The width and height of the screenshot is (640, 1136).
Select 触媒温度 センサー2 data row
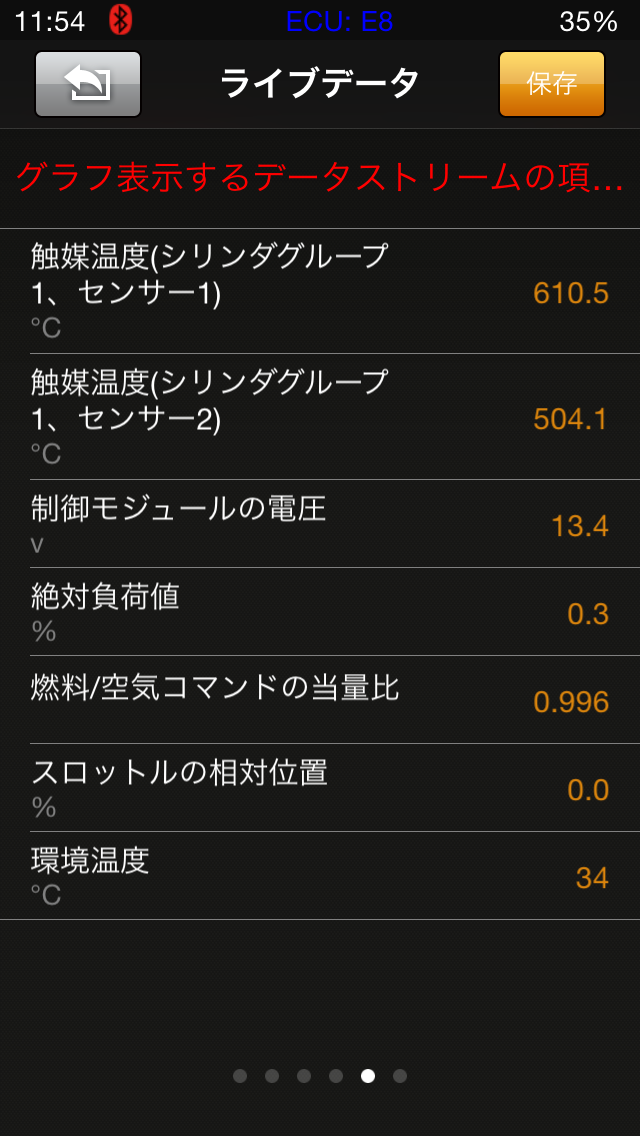tap(320, 417)
